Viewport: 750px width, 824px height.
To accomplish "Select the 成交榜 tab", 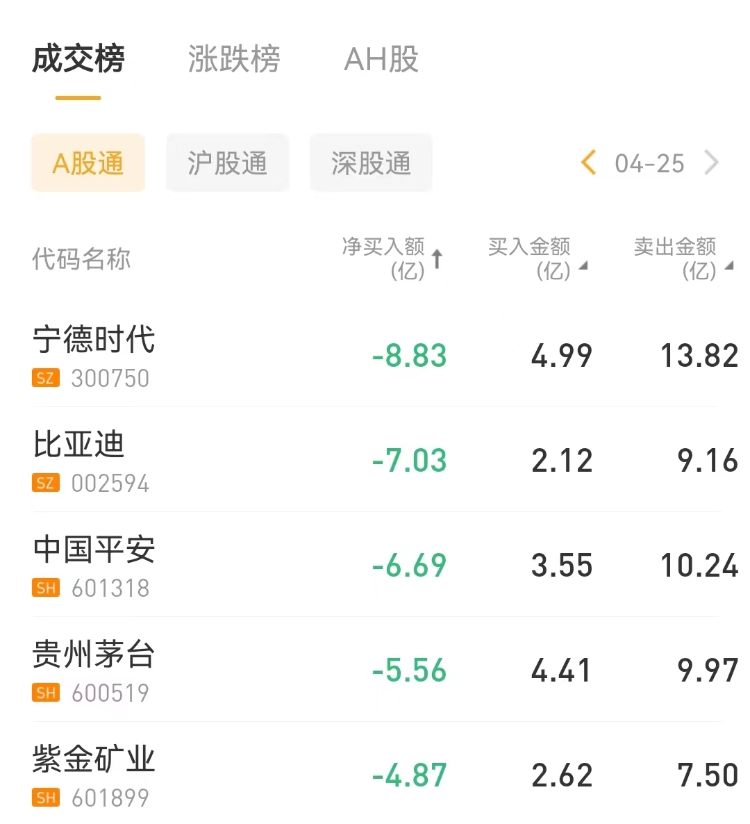I will coord(78,59).
